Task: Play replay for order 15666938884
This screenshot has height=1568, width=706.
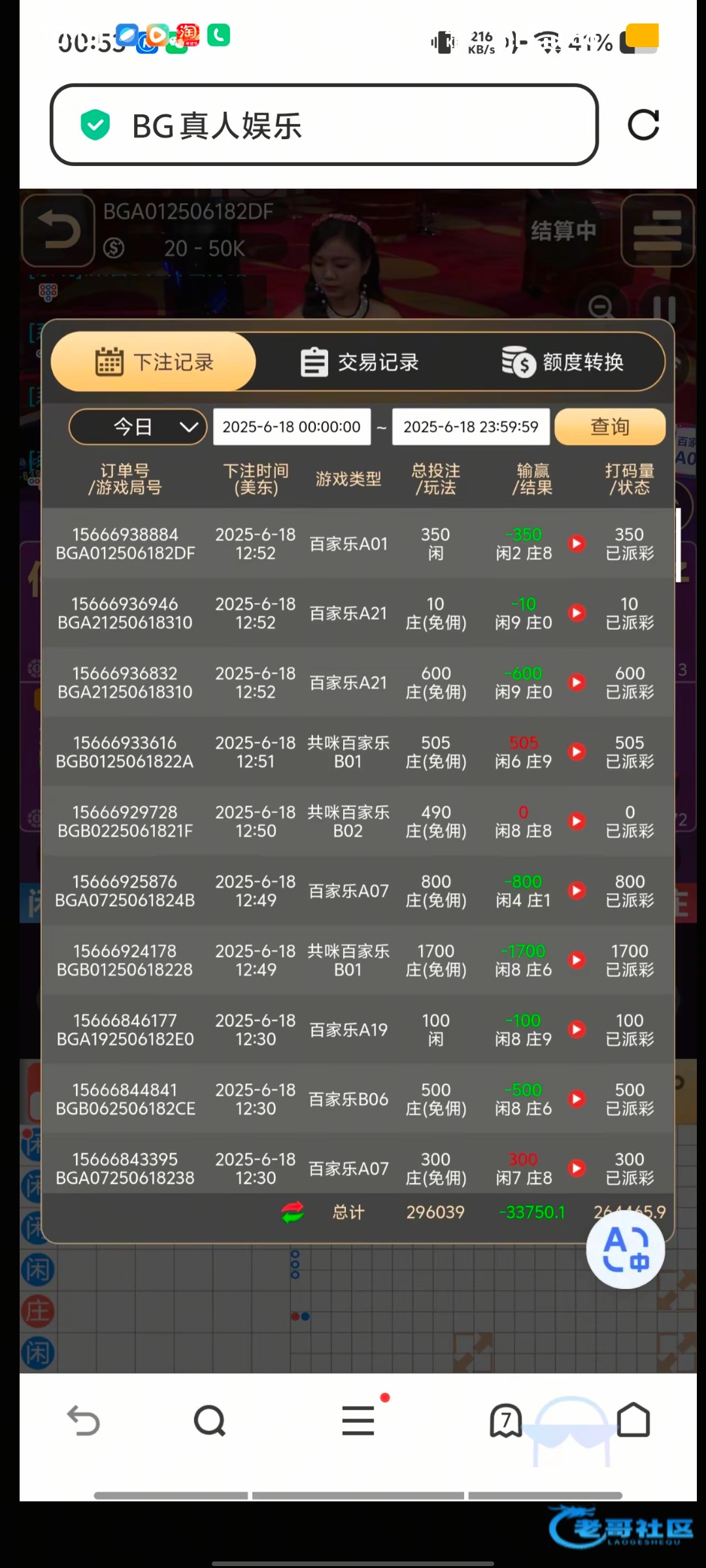Action: (577, 544)
